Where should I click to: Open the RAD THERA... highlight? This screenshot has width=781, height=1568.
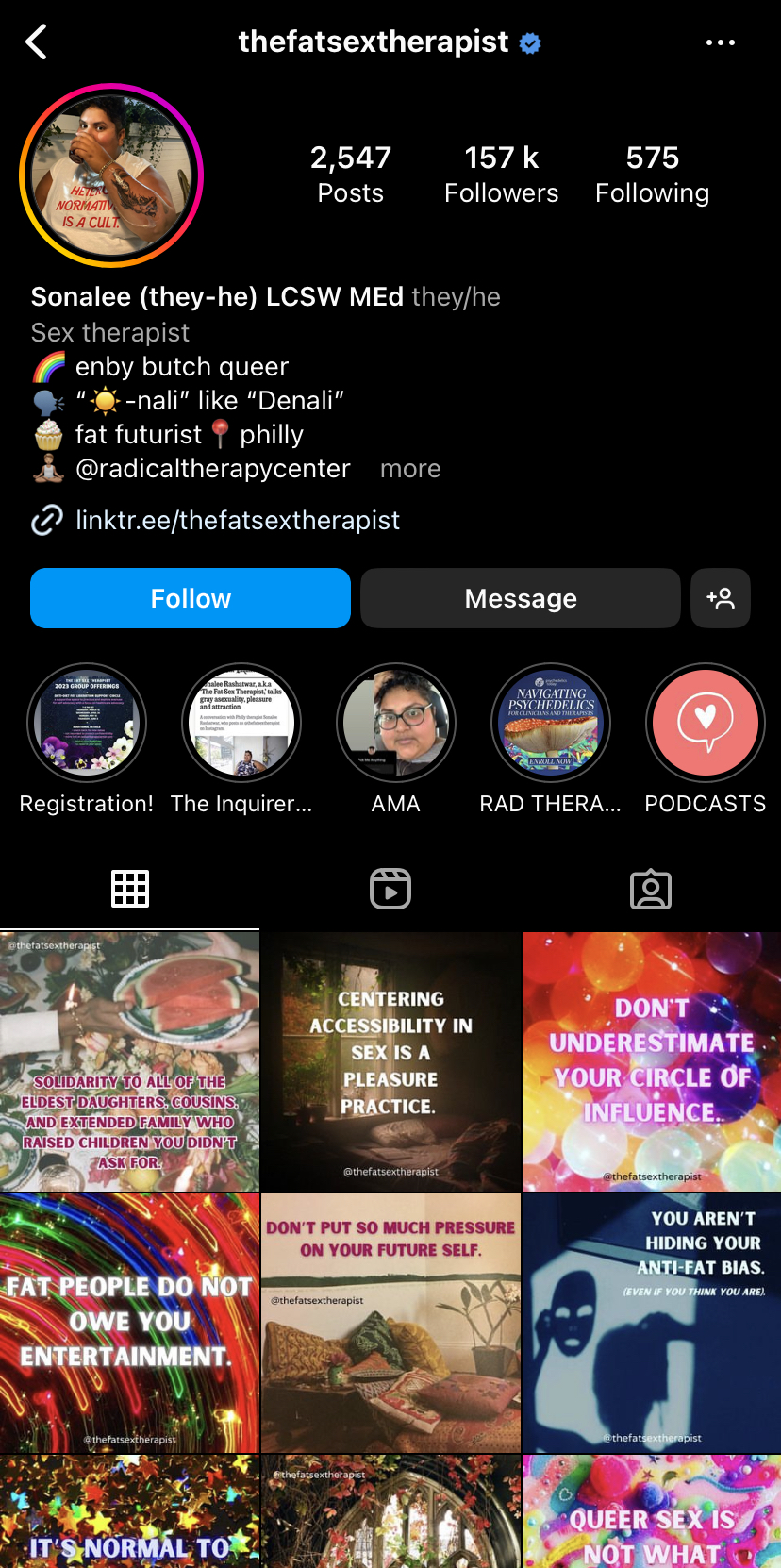[551, 724]
